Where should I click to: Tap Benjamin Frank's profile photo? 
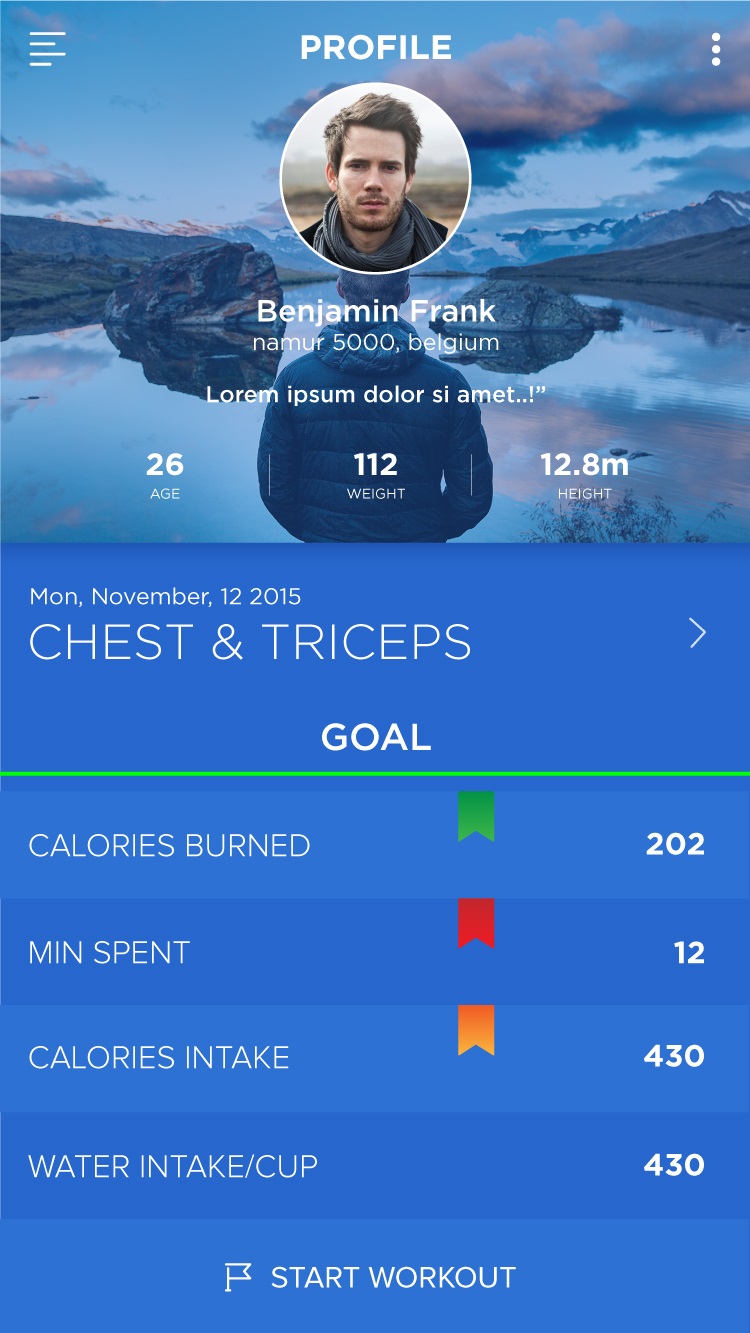(x=375, y=178)
